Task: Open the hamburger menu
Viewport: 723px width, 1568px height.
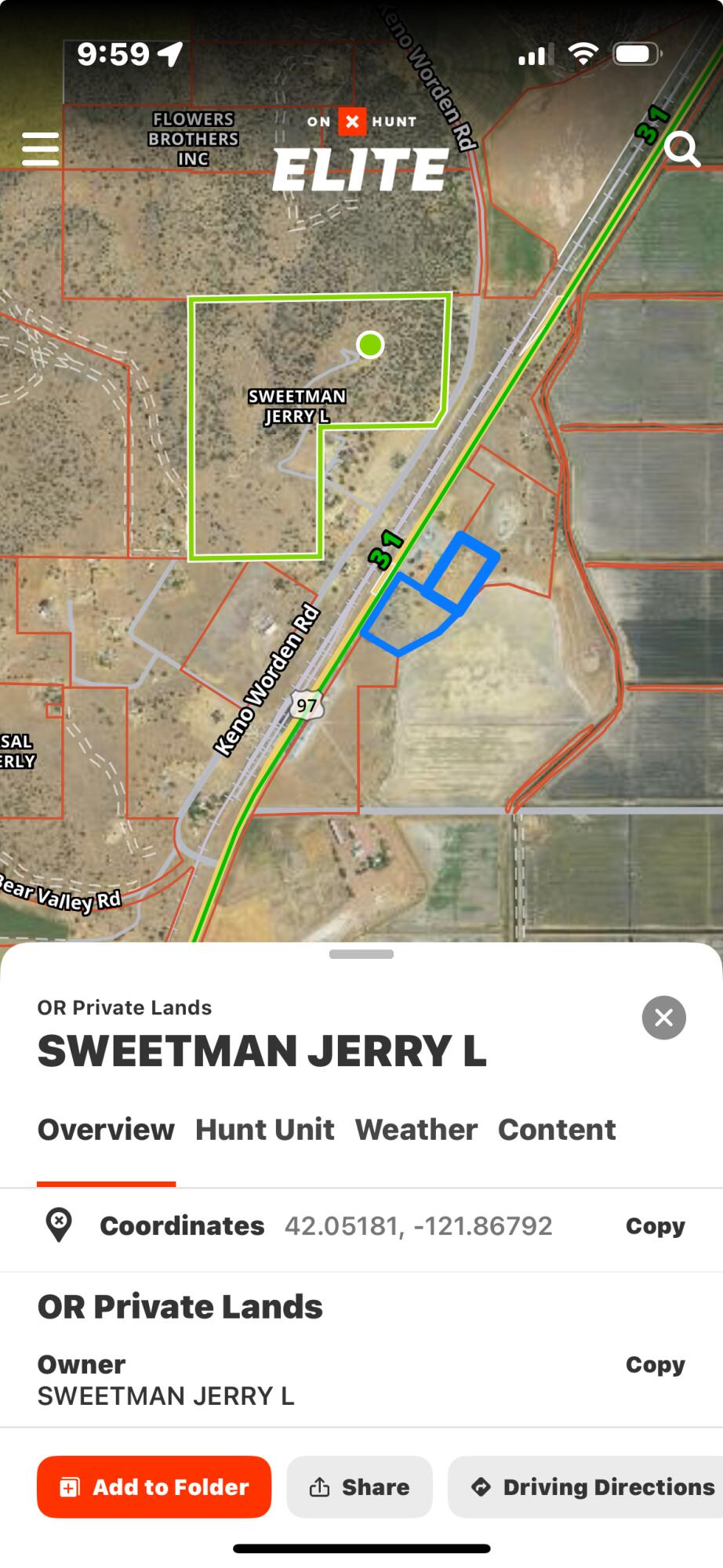Action: pyautogui.click(x=40, y=149)
